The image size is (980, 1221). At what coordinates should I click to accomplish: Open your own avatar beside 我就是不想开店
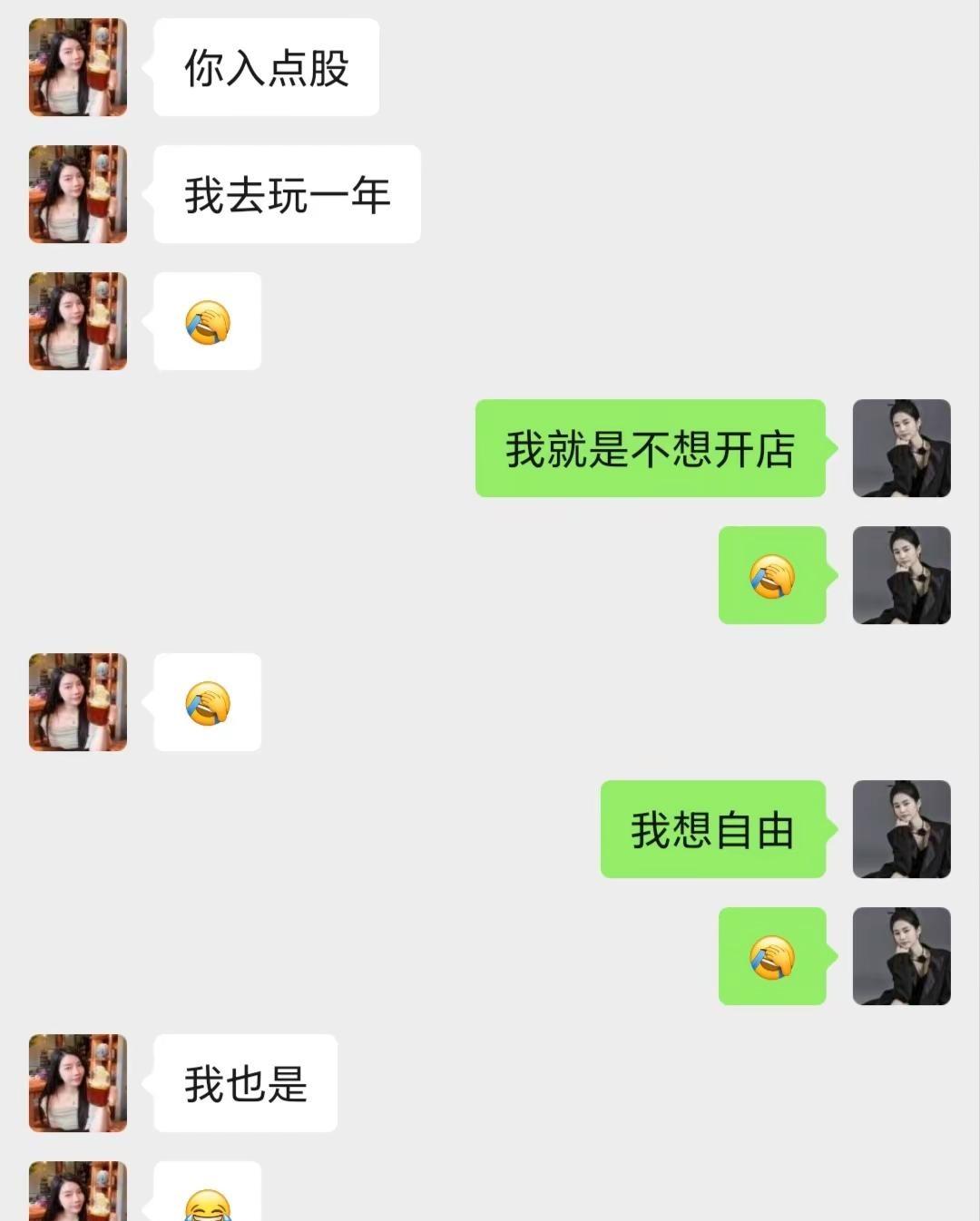pos(902,449)
